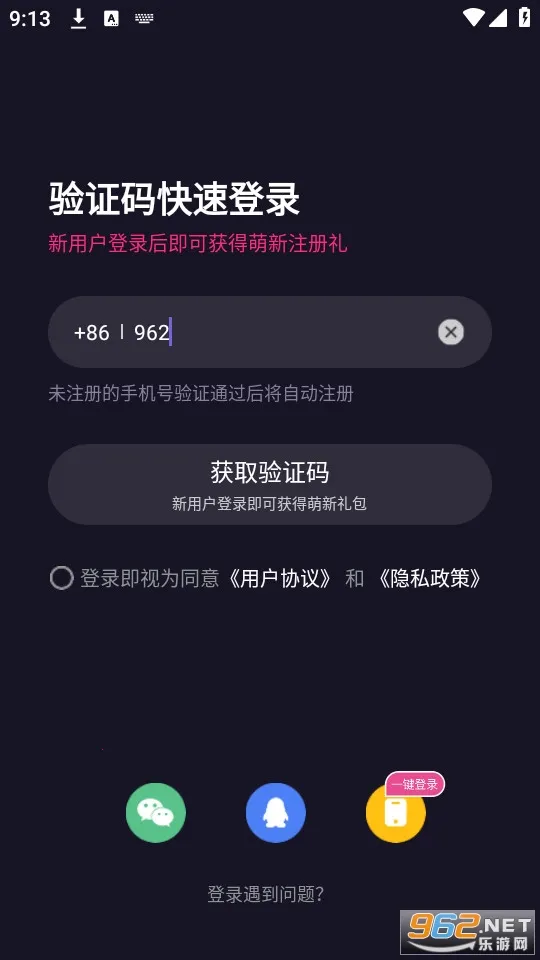Log in with WeChat
Viewport: 540px width, 960px height.
coord(156,812)
